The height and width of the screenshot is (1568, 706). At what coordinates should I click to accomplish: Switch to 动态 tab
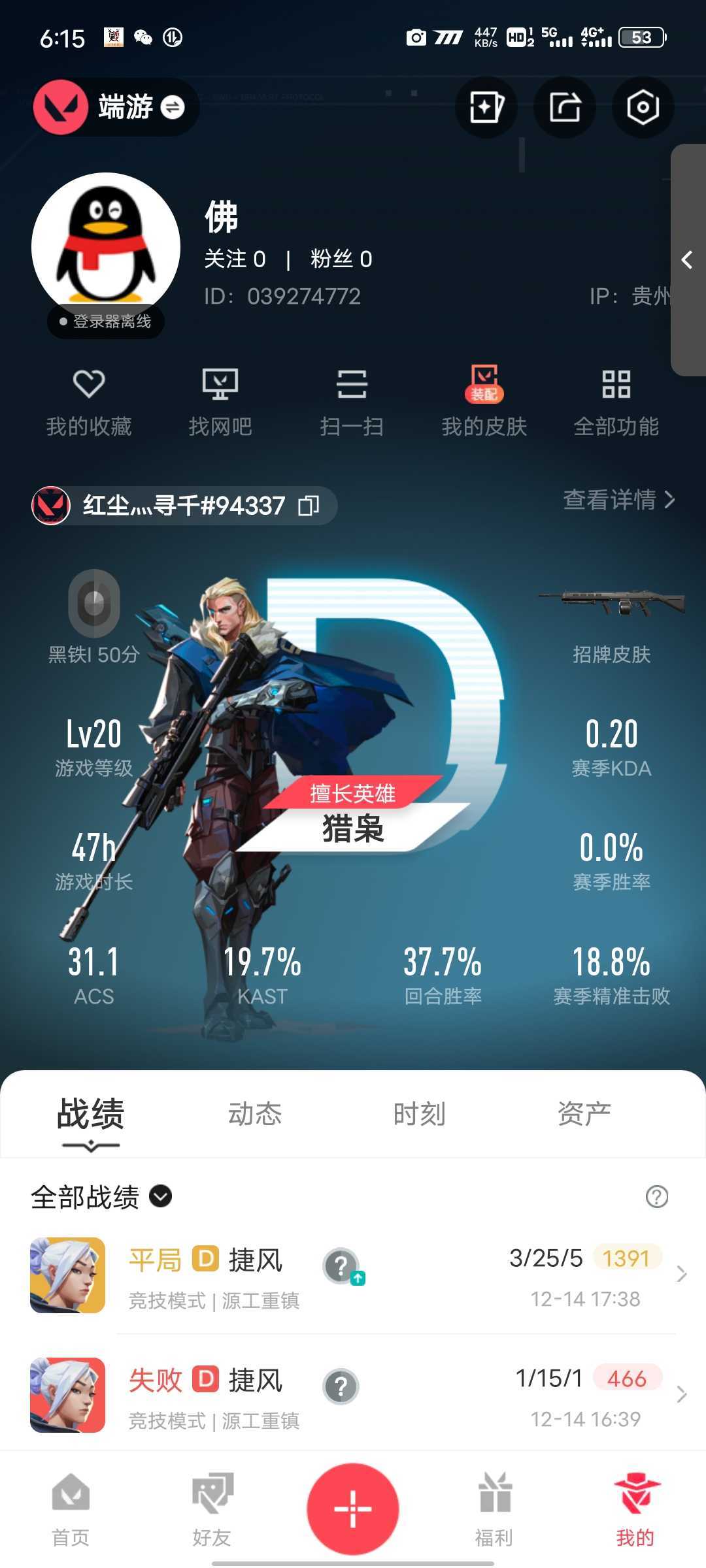[255, 1114]
